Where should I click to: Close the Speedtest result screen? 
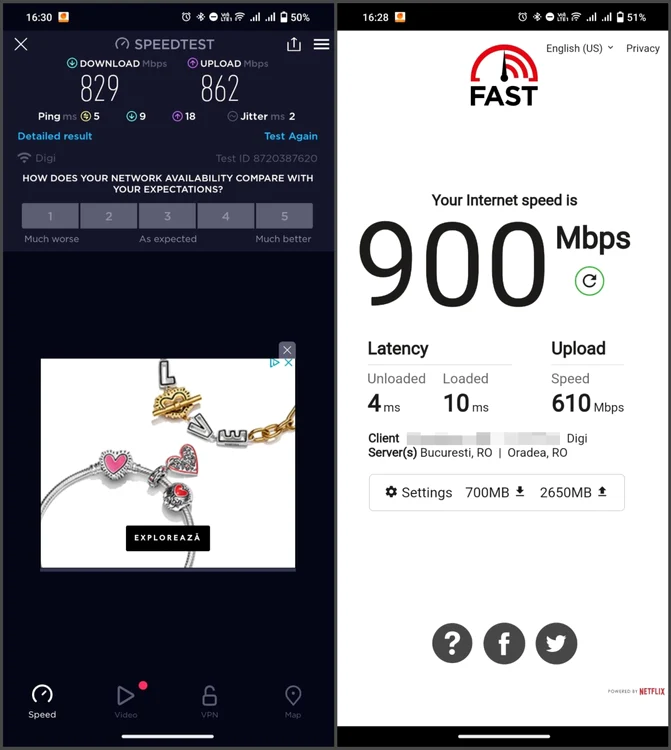pos(21,44)
